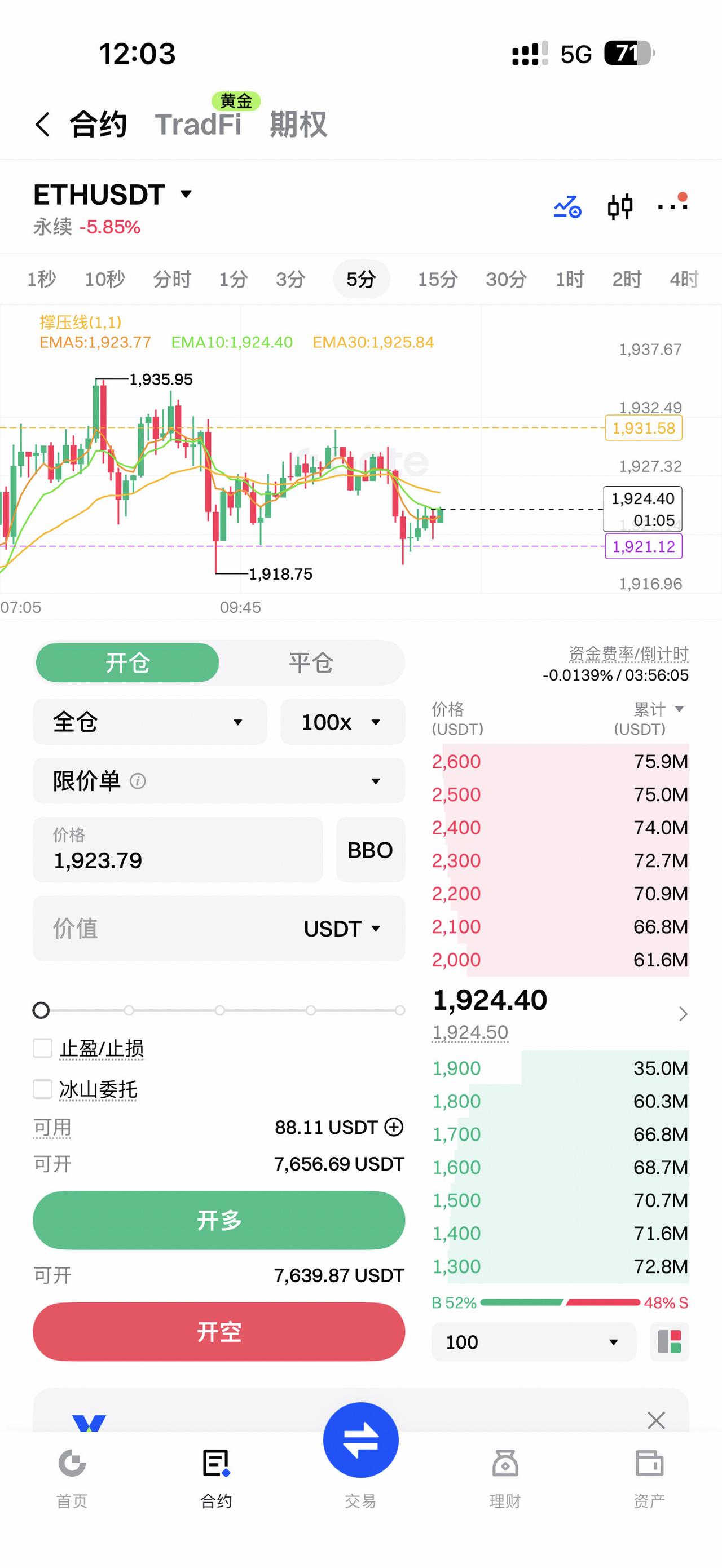Image resolution: width=722 pixels, height=1568 pixels.
Task: Open the chart settings candlestick icon
Action: coord(620,207)
